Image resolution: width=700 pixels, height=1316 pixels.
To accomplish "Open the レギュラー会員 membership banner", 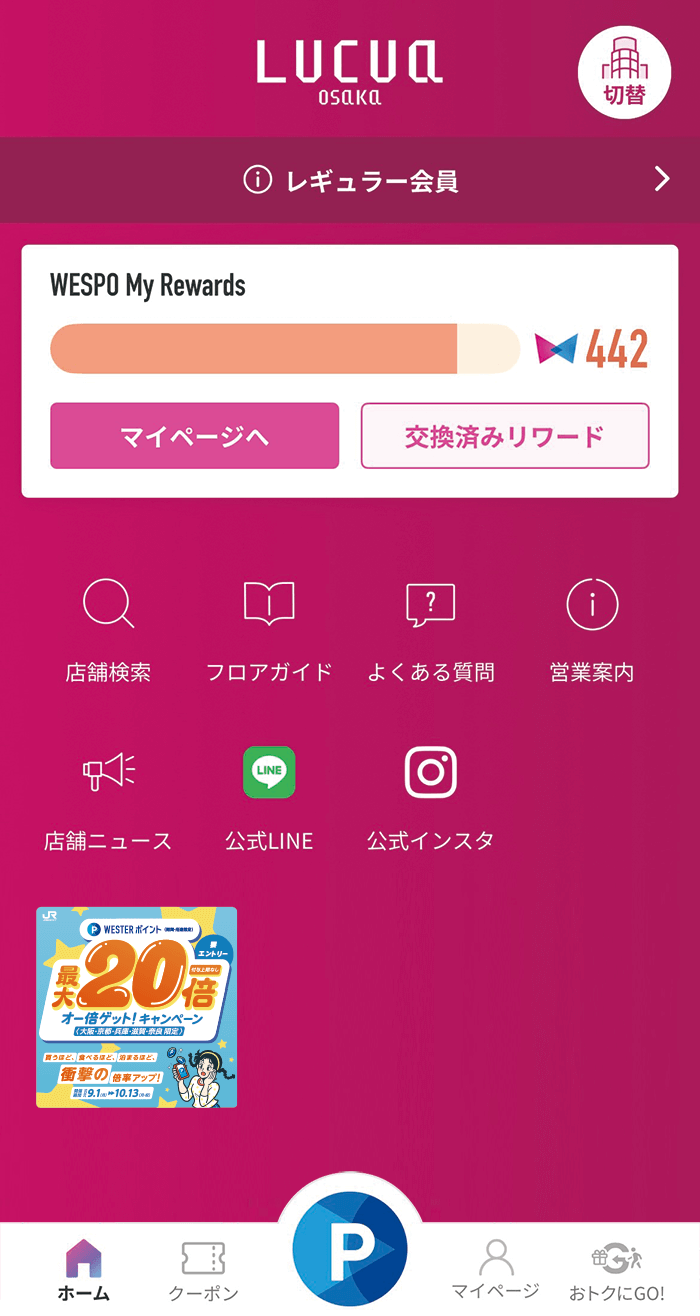I will [350, 181].
